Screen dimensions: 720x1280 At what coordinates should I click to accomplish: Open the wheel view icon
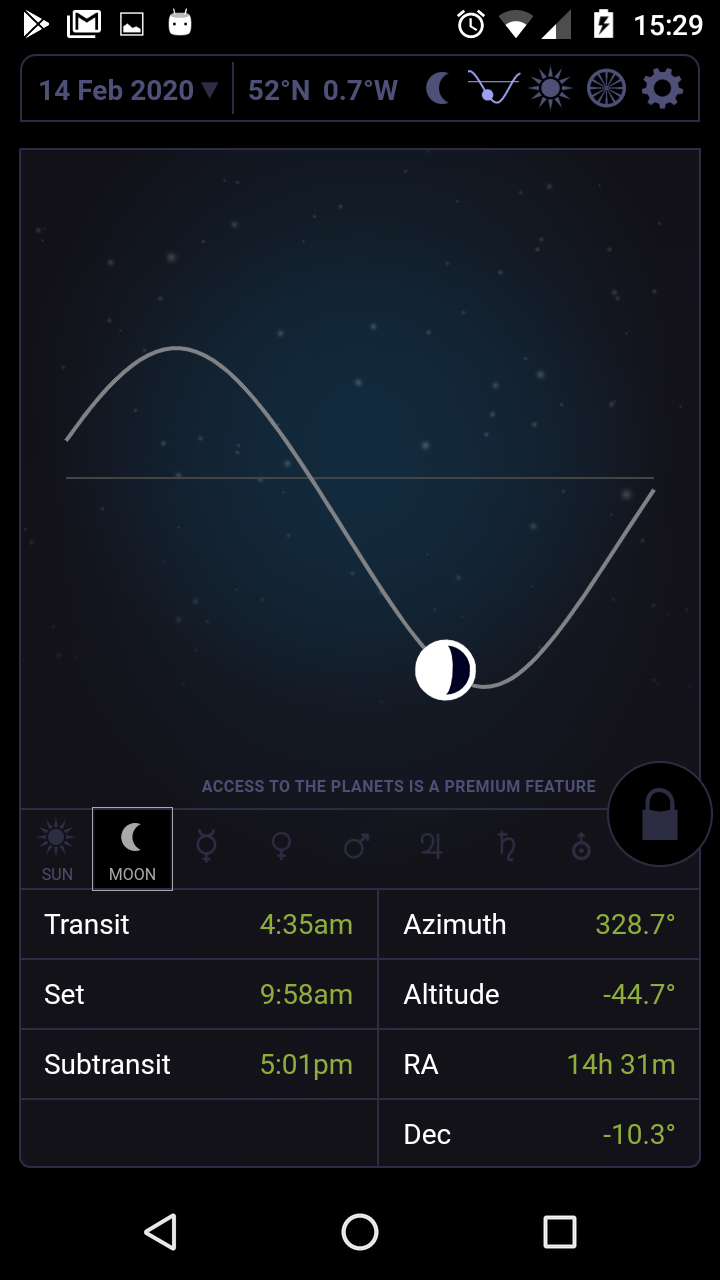pyautogui.click(x=605, y=89)
